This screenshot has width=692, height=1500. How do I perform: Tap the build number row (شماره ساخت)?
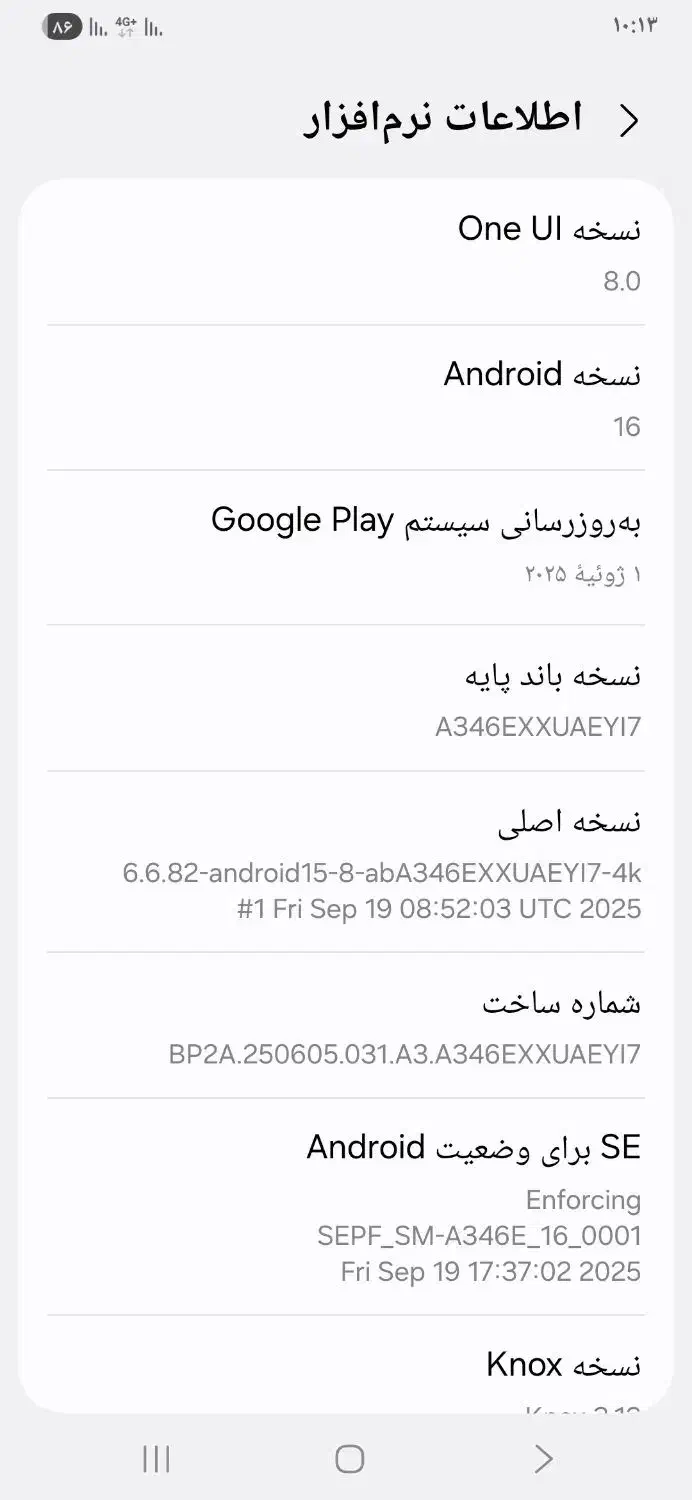pos(346,1025)
